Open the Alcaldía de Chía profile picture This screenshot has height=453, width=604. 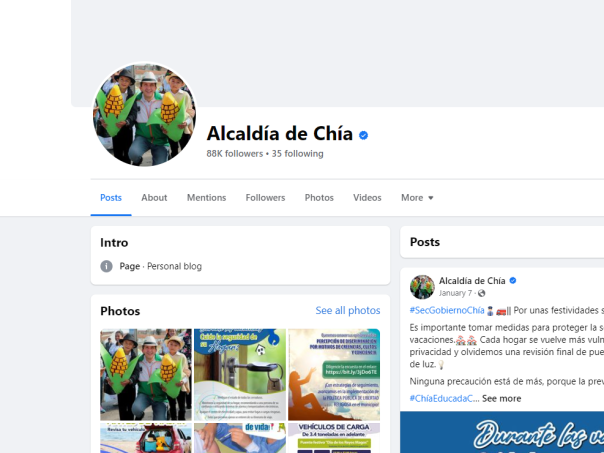[144, 115]
